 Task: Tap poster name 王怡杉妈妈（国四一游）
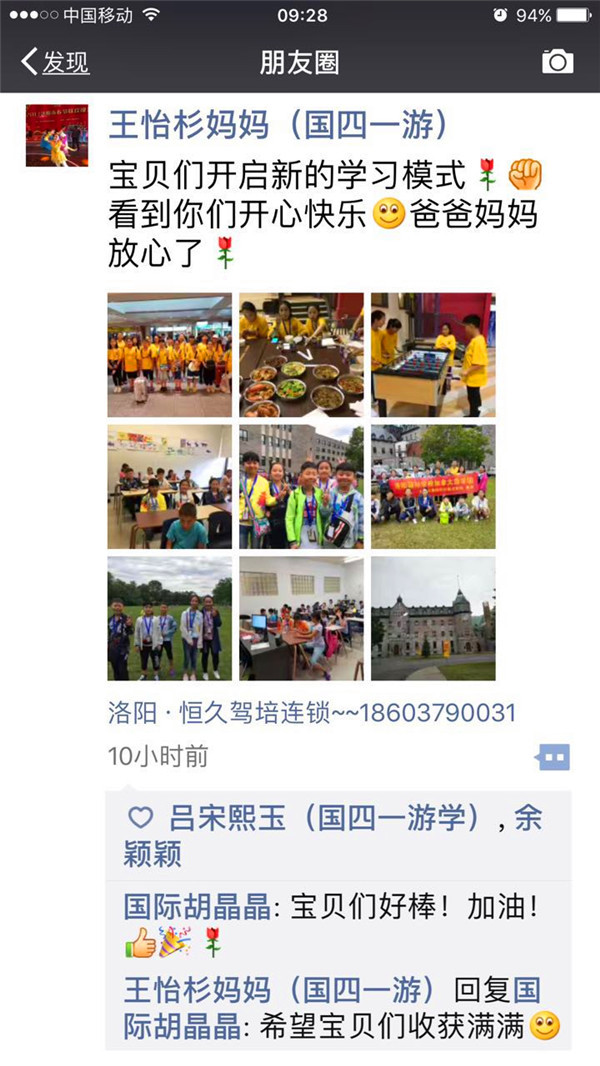[278, 127]
